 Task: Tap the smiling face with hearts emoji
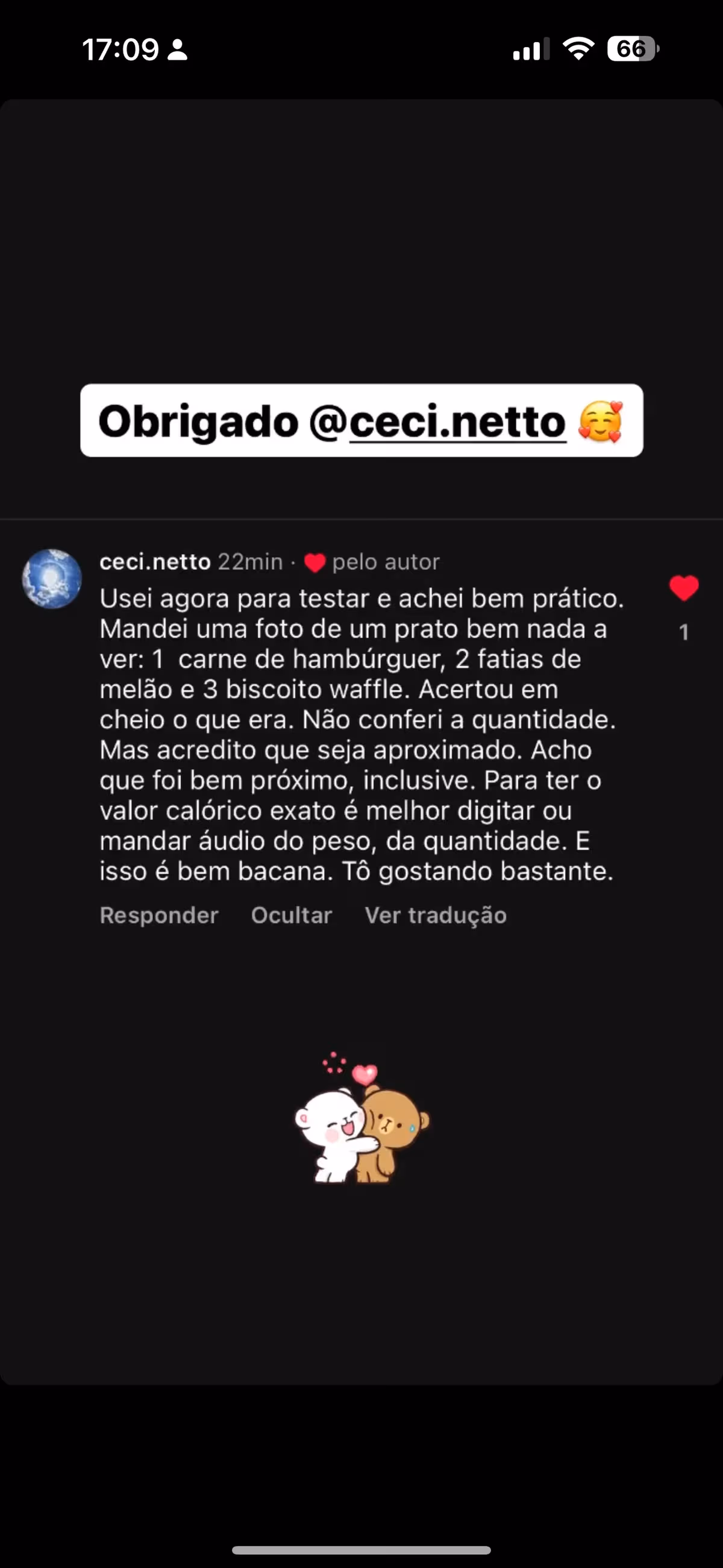[599, 423]
